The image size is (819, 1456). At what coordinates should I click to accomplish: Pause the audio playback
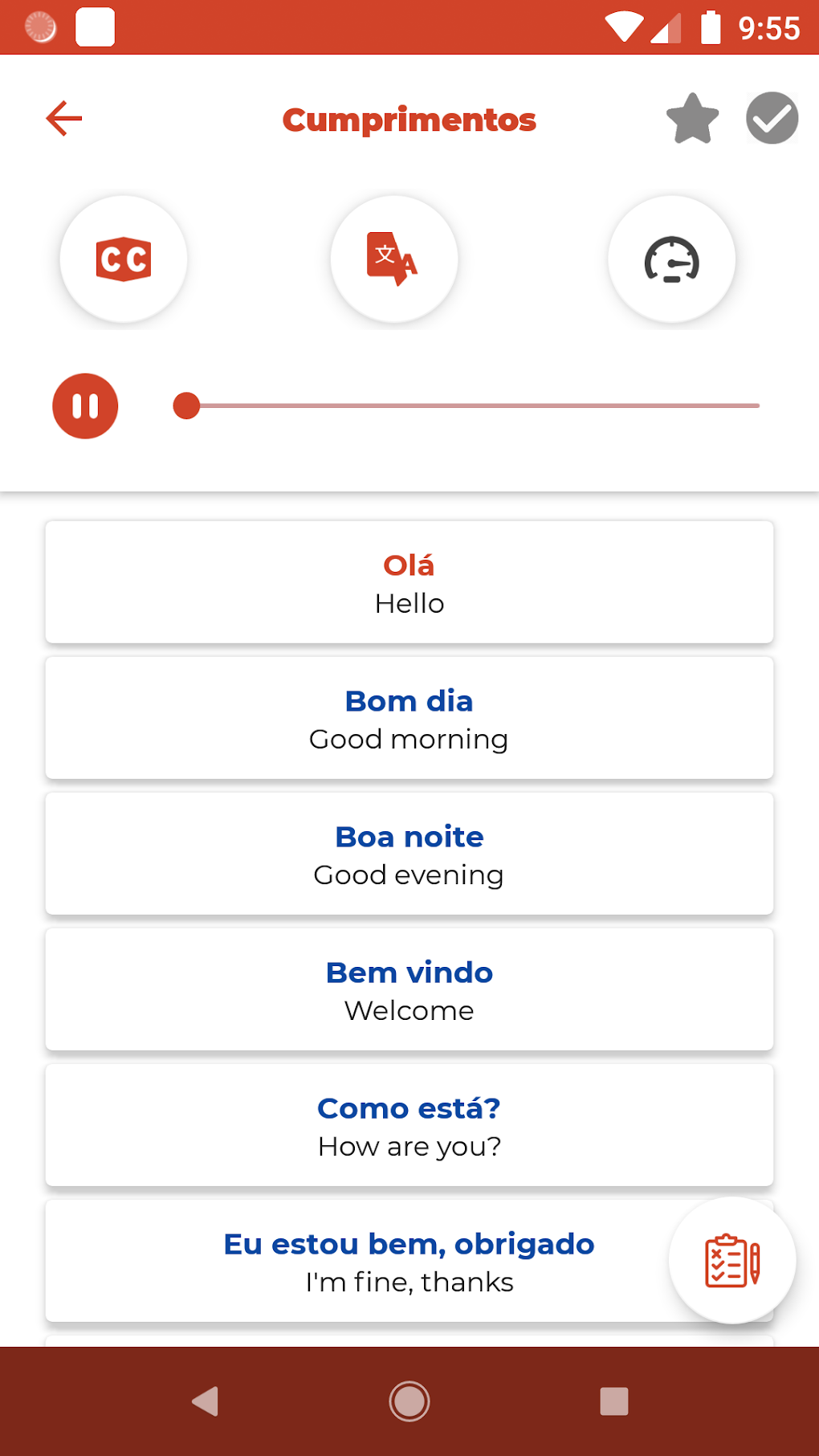tap(84, 406)
